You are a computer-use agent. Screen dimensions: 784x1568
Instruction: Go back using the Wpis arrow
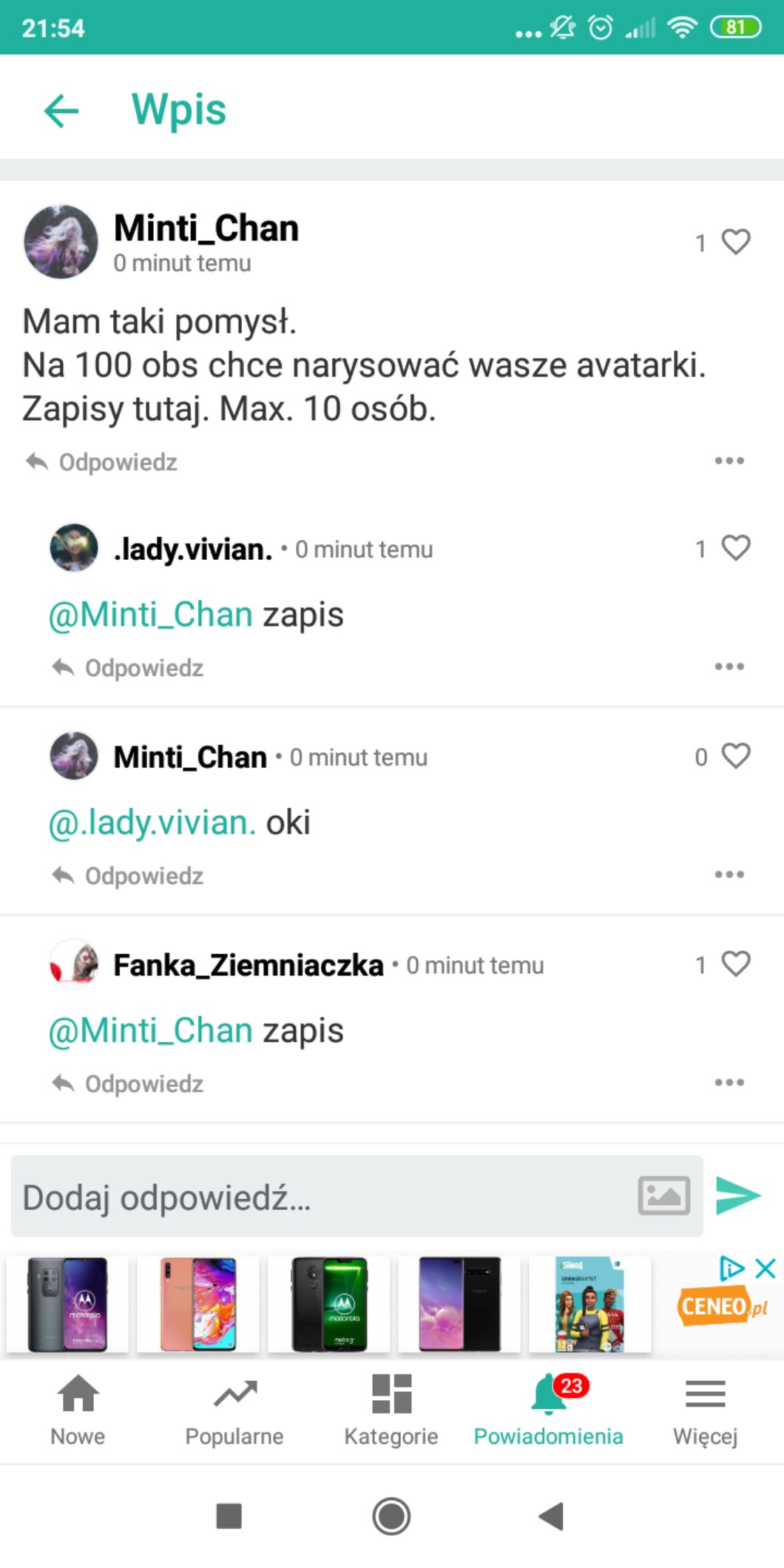tap(61, 111)
